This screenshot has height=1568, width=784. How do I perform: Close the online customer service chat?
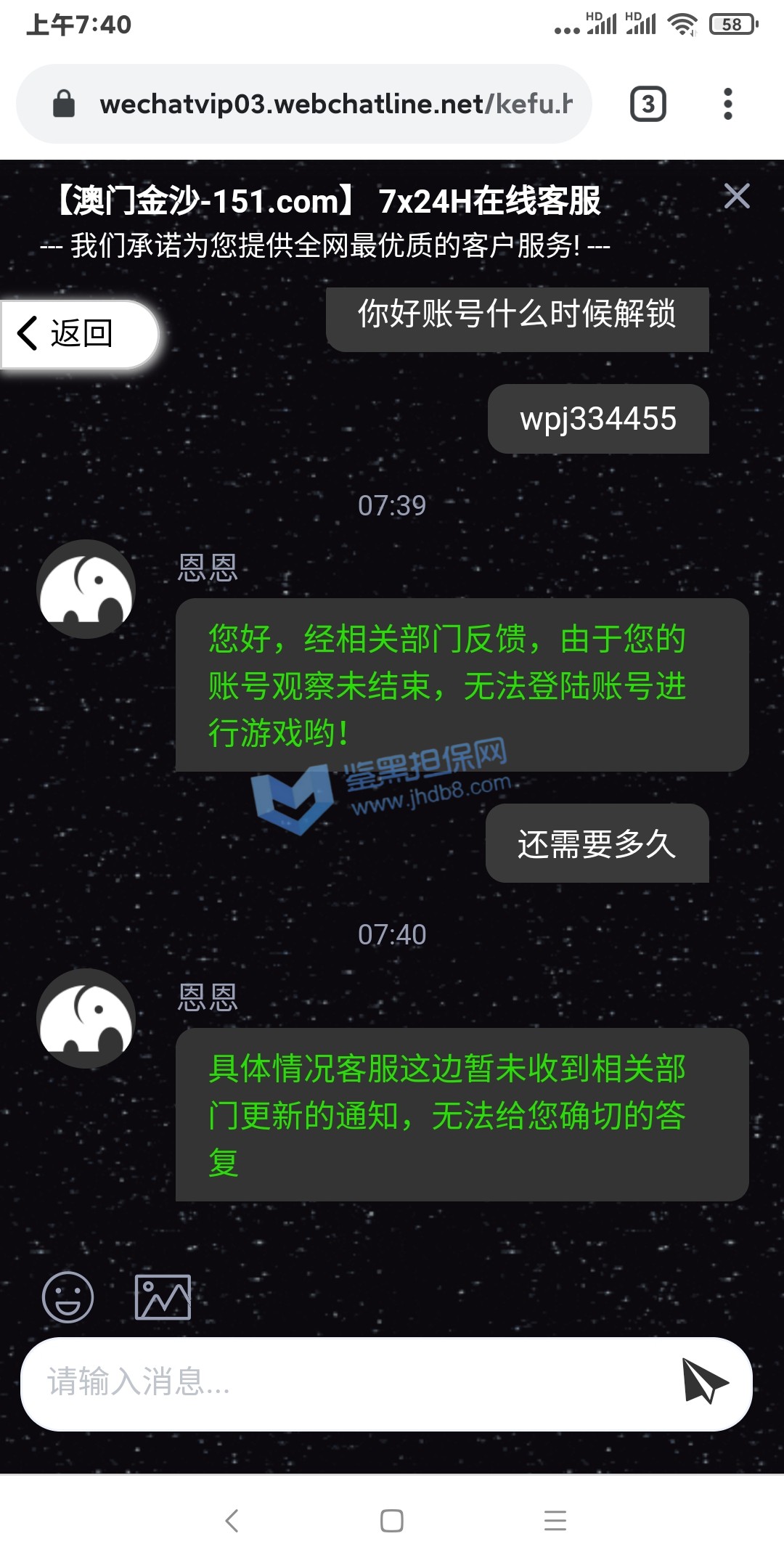click(736, 196)
